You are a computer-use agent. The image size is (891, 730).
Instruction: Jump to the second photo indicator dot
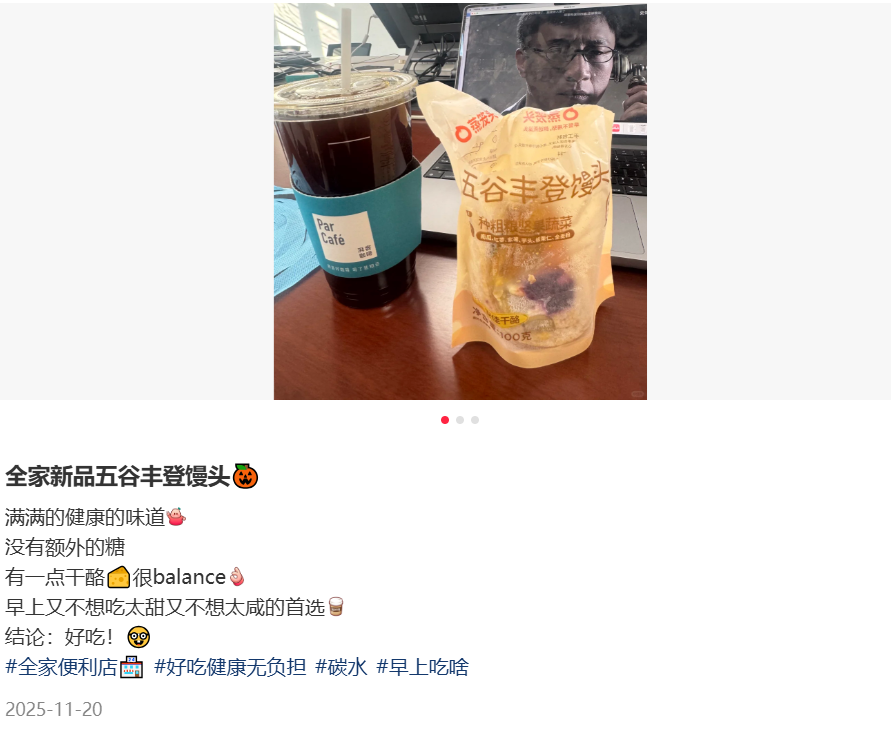[460, 420]
